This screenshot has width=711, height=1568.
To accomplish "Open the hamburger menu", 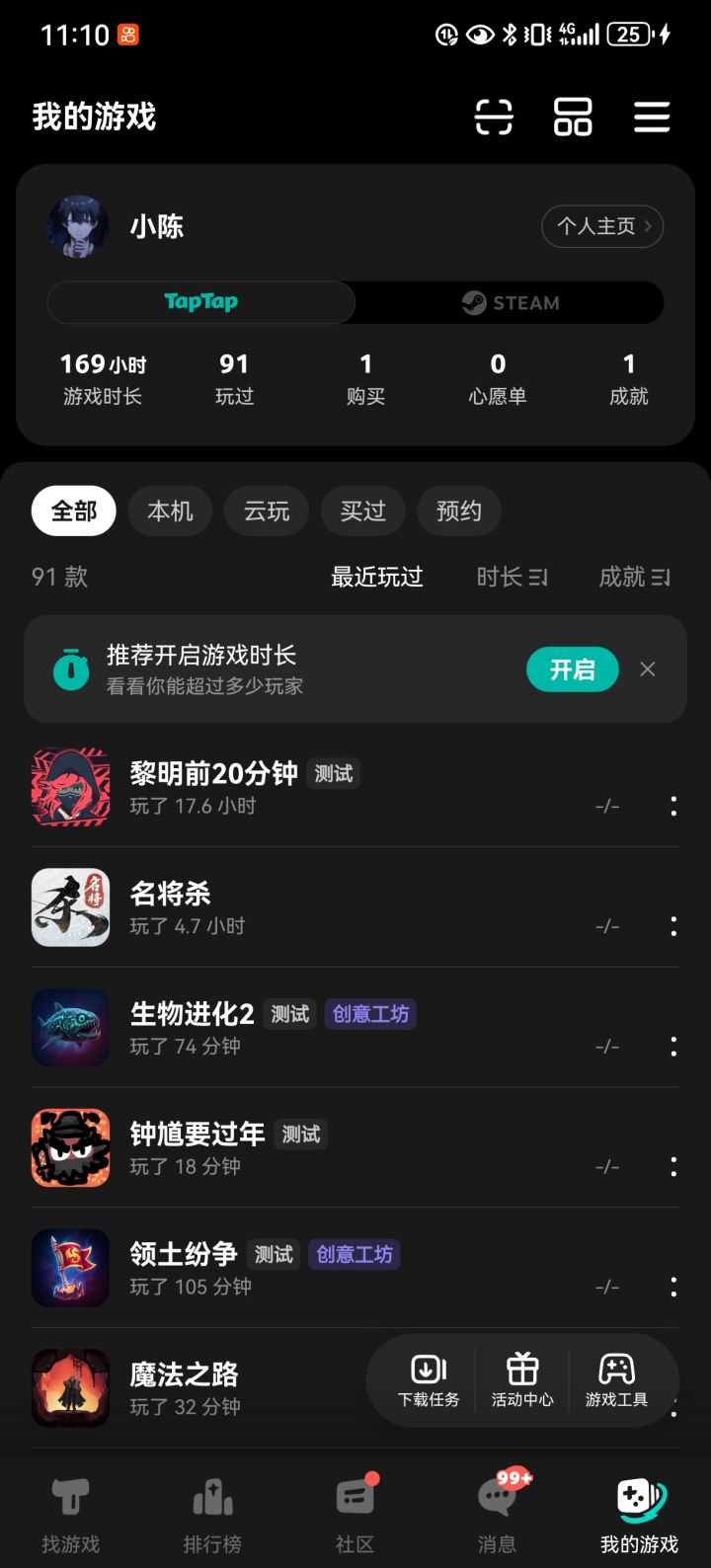I will coord(652,117).
